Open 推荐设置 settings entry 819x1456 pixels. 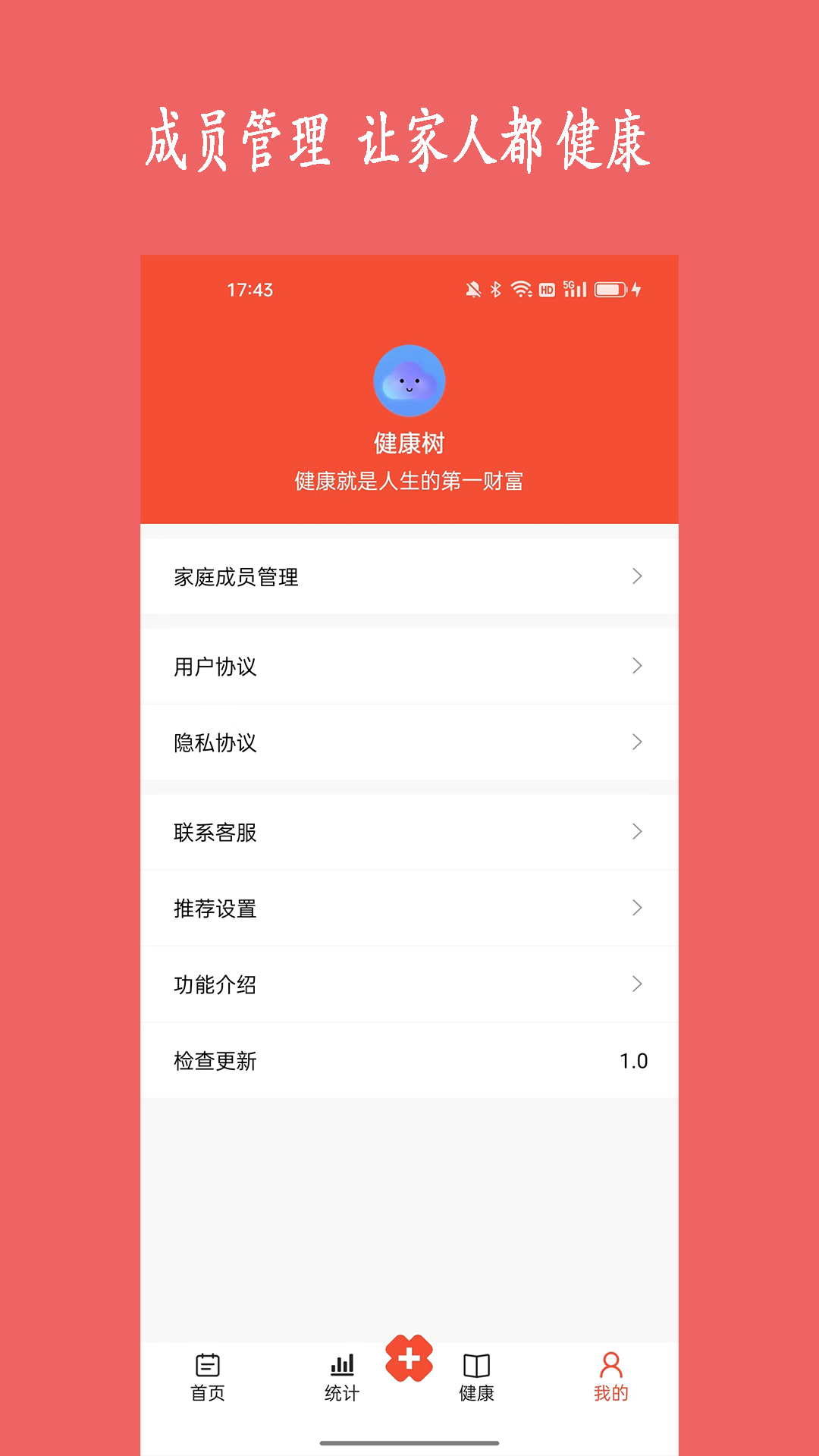[x=409, y=908]
